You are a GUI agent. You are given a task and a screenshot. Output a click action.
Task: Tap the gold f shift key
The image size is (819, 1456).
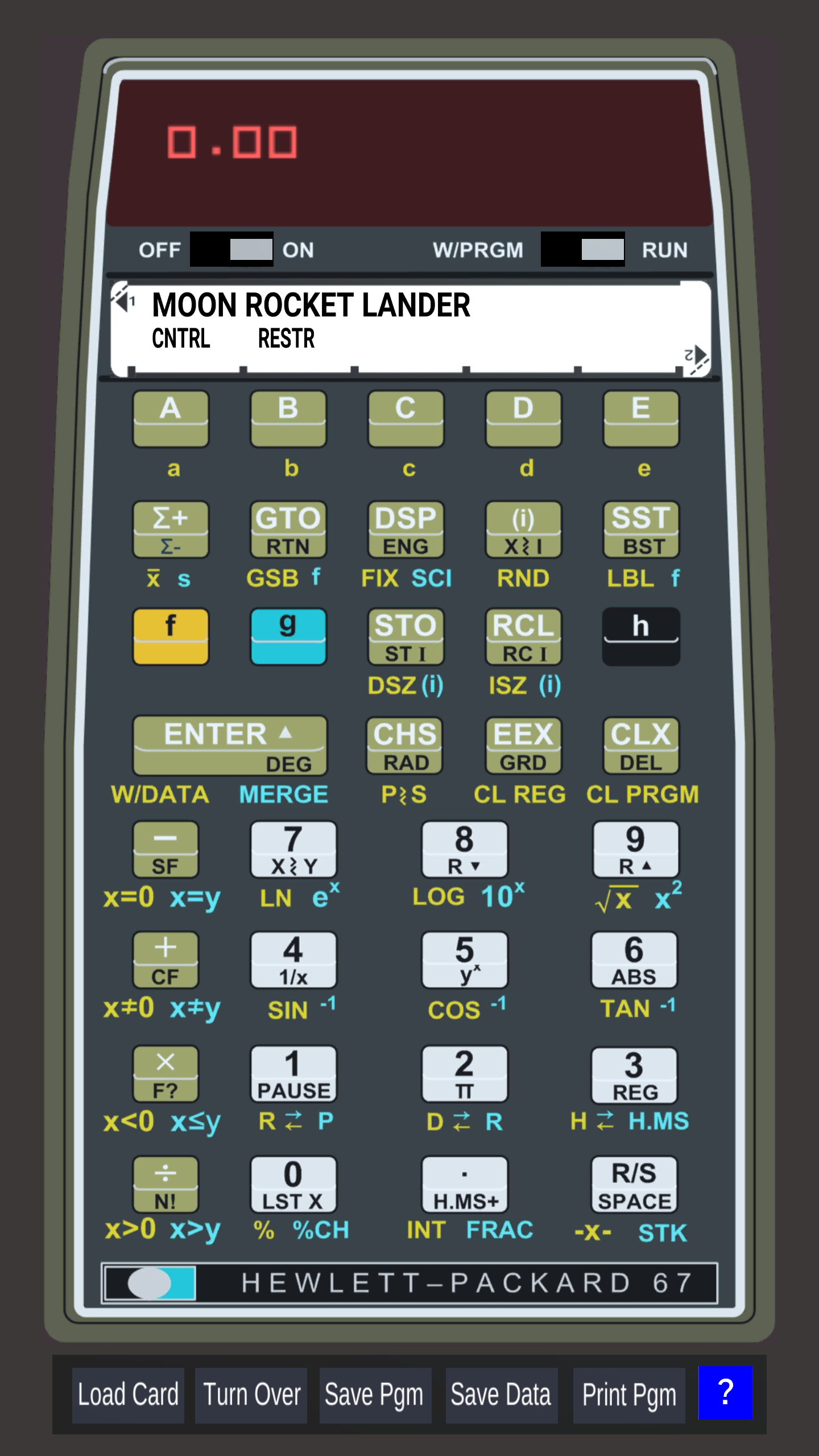pyautogui.click(x=171, y=636)
